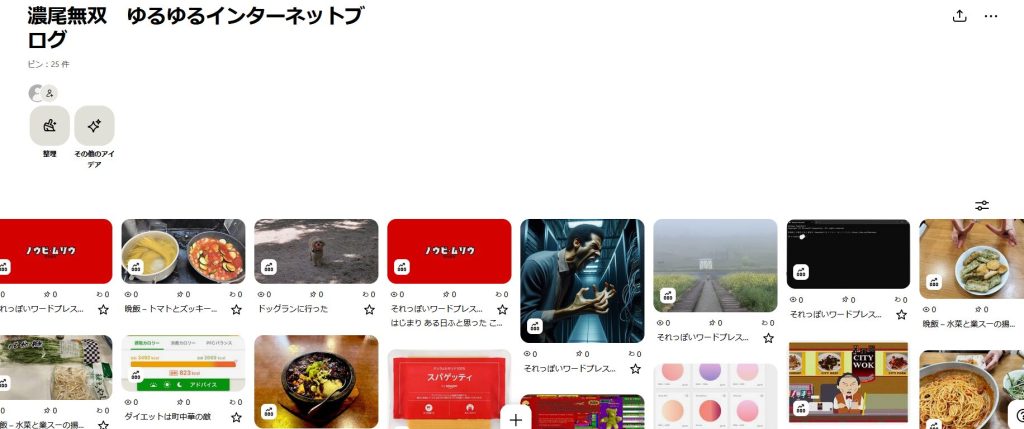The height and width of the screenshot is (429, 1024).
Task: Open the filter options icon
Action: tap(982, 205)
